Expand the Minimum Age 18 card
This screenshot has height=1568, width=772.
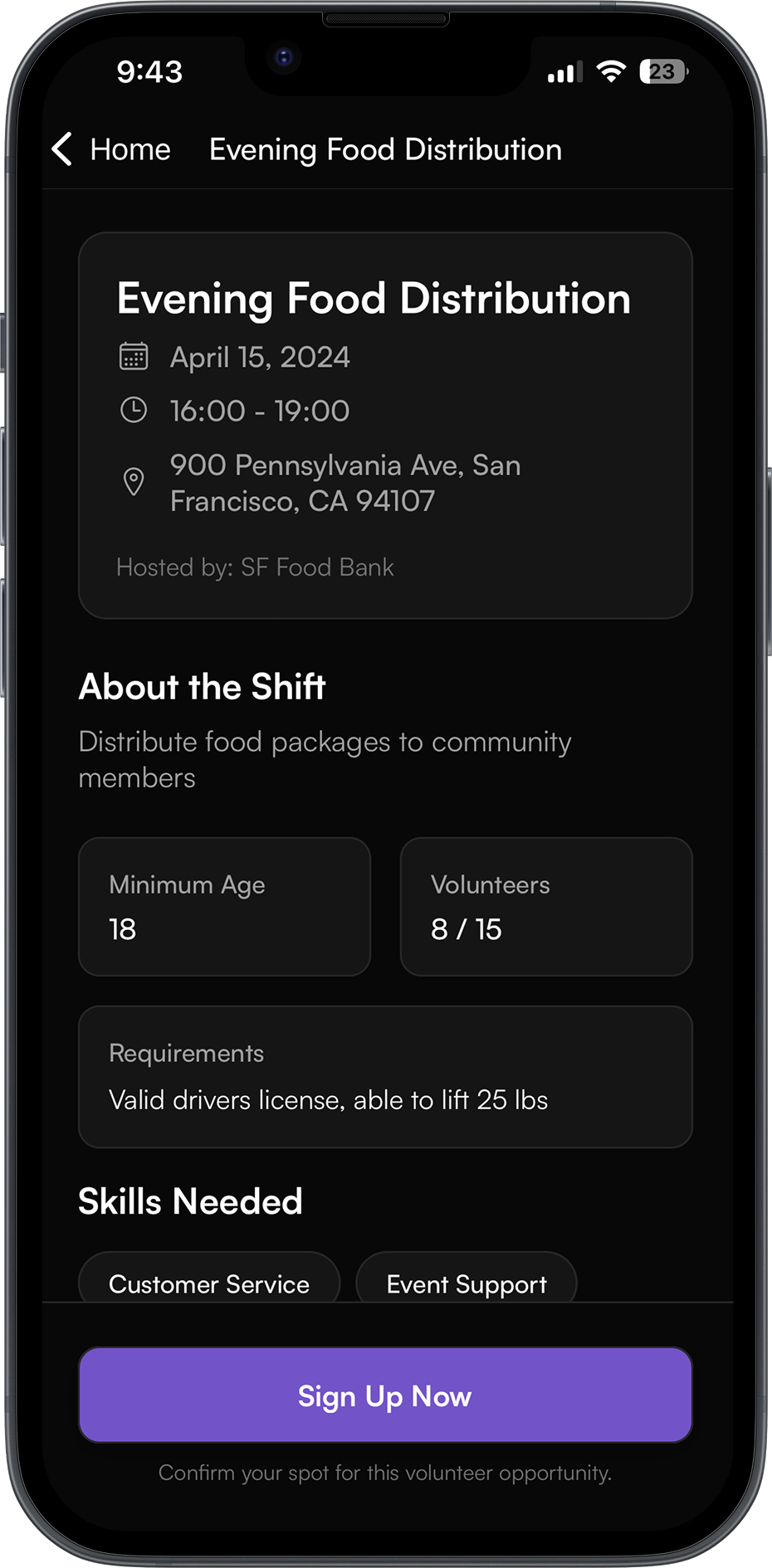(x=223, y=907)
